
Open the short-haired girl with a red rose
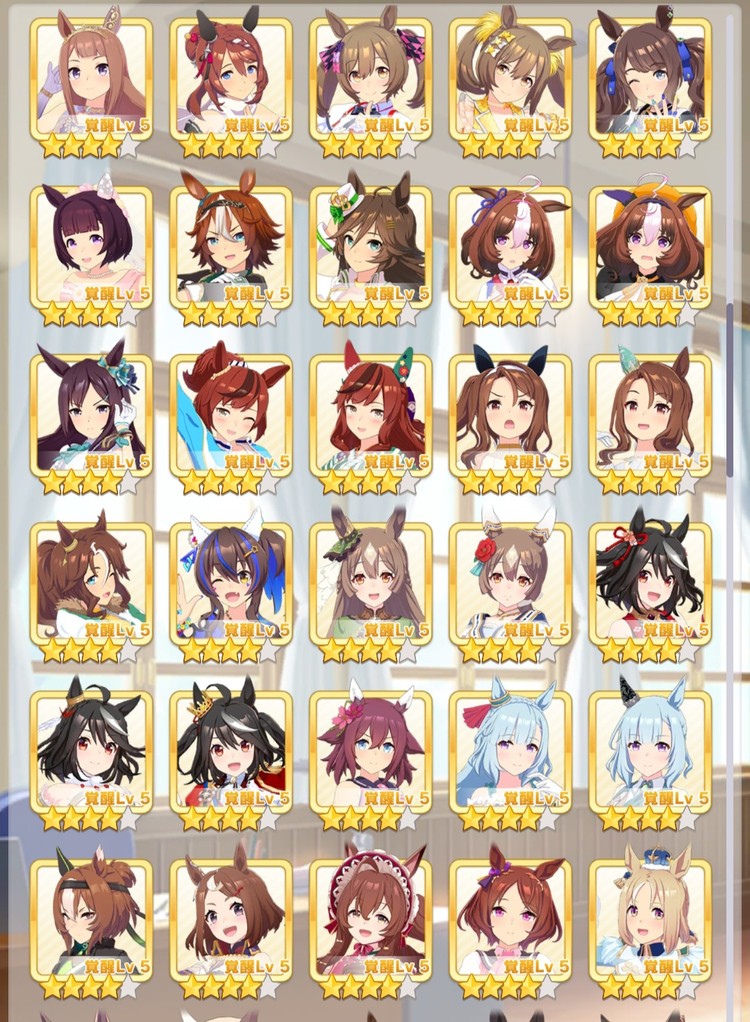coord(510,582)
